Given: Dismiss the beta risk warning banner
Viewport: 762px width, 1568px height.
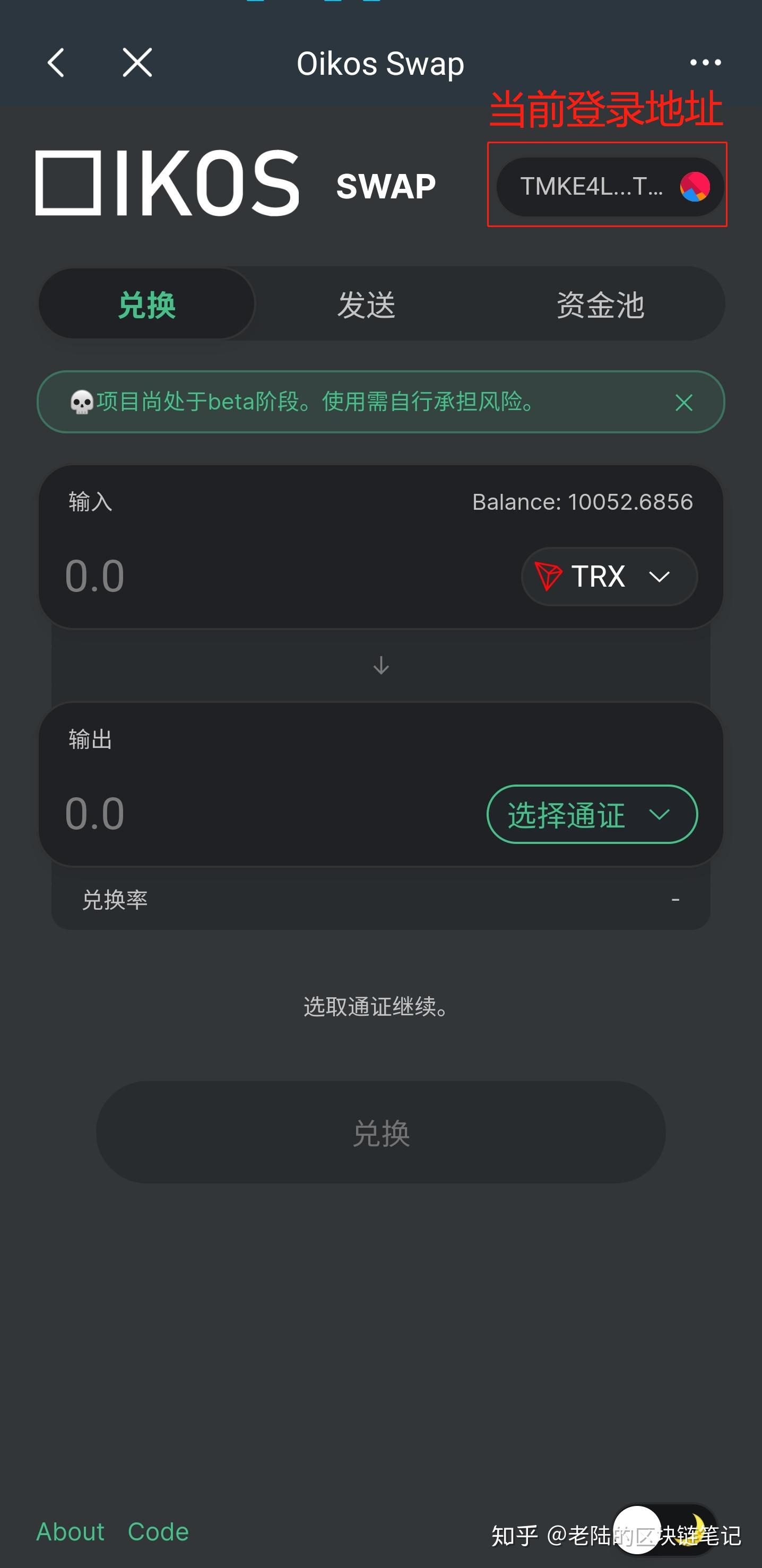Looking at the screenshot, I should tap(683, 403).
